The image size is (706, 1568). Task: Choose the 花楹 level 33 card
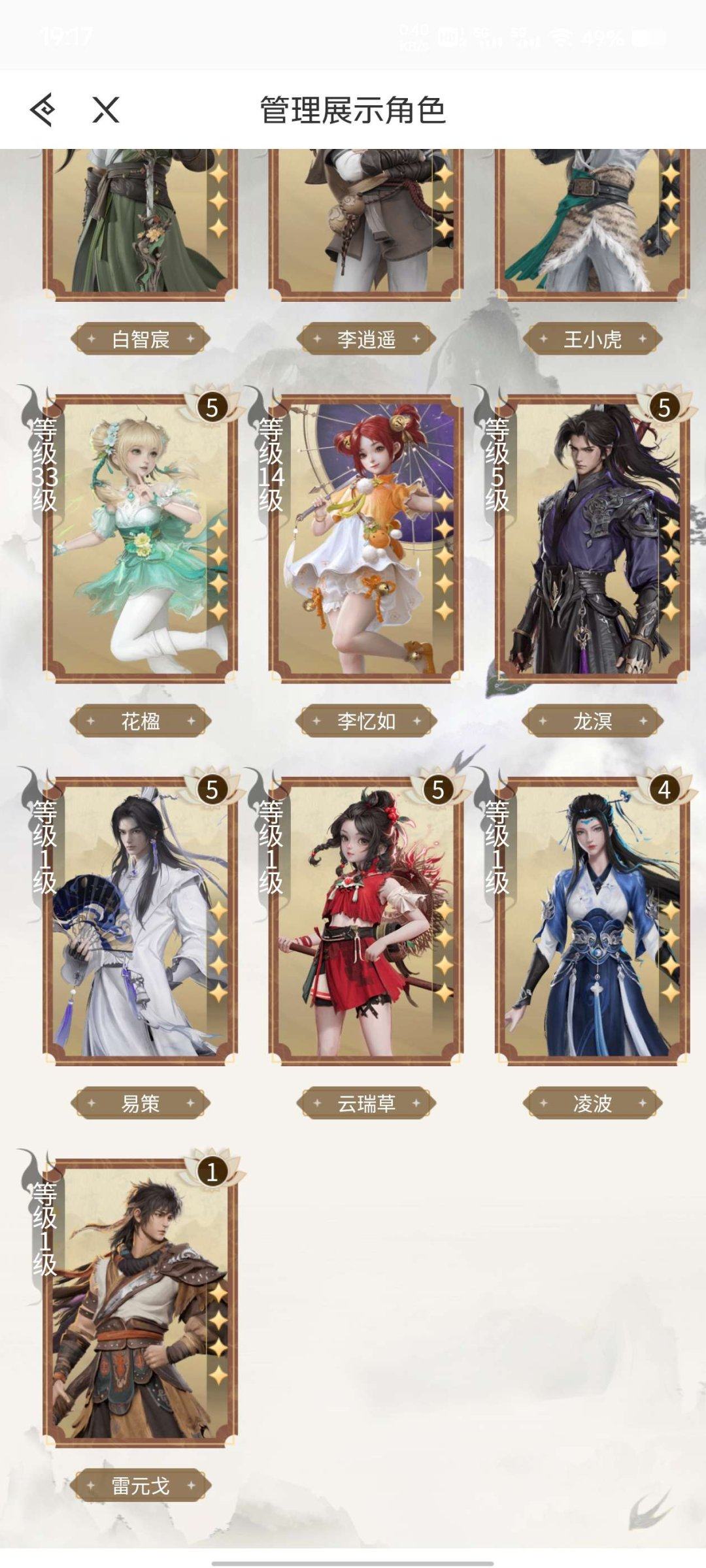point(140,539)
